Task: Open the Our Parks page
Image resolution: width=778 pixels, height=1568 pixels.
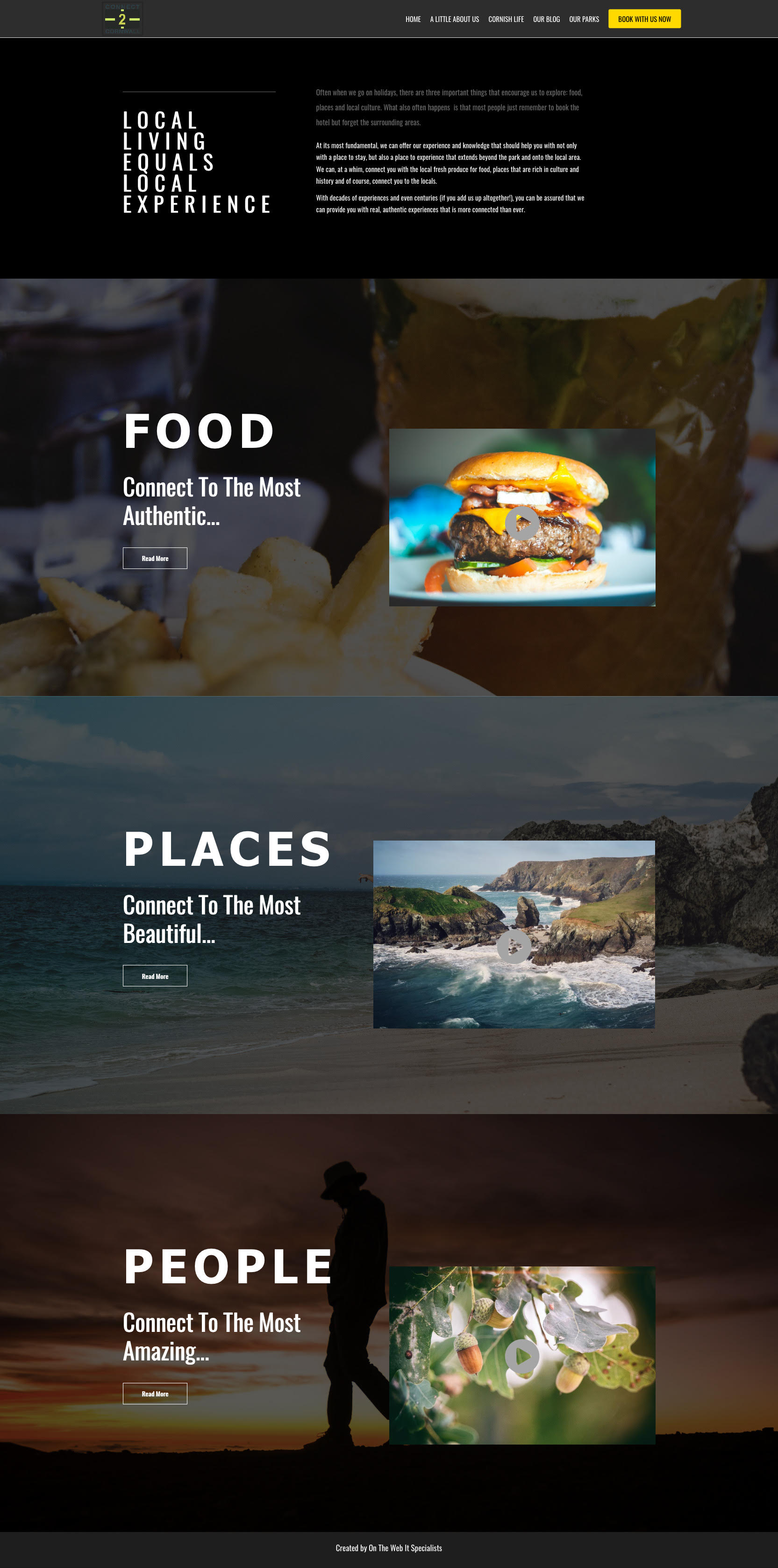Action: (x=584, y=20)
